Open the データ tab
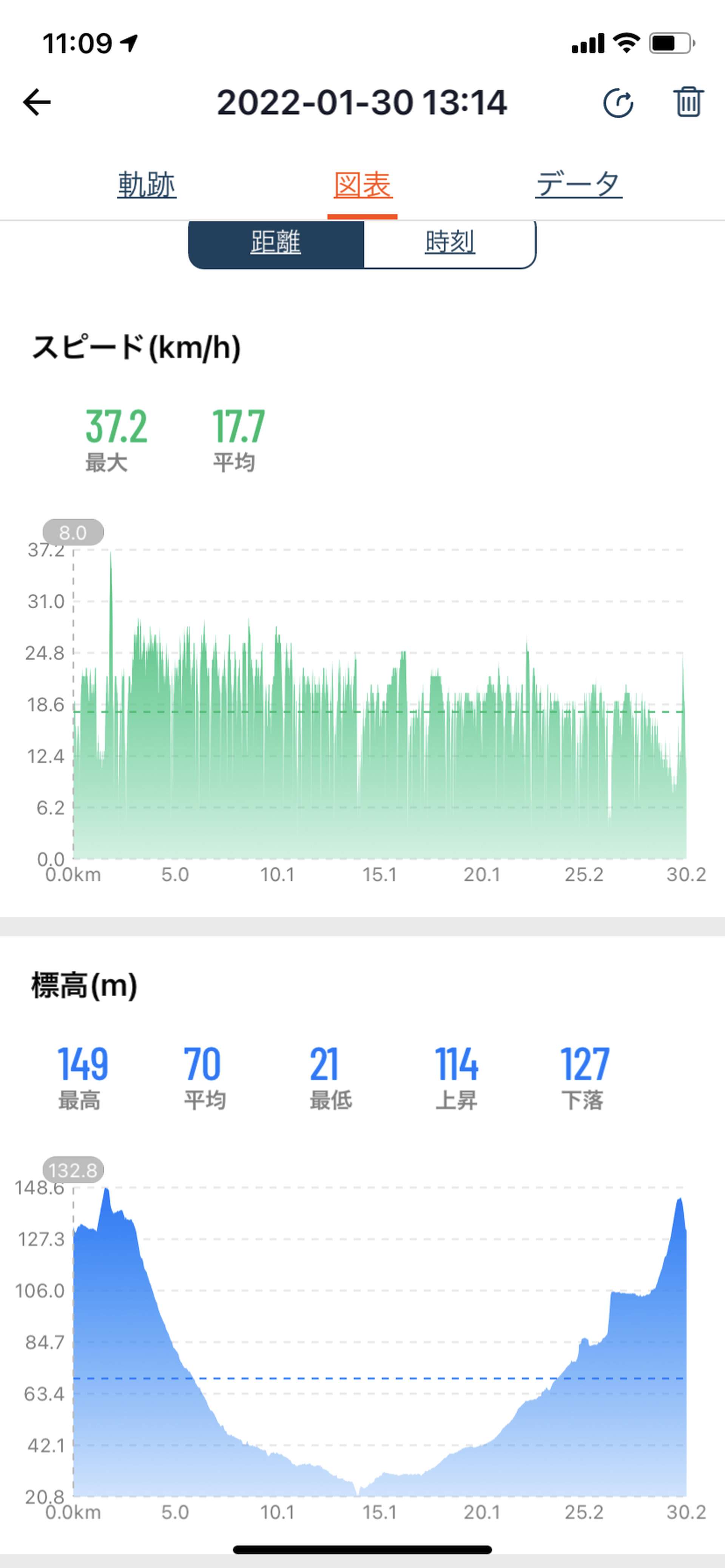Viewport: 725px width, 1568px height. tap(579, 184)
